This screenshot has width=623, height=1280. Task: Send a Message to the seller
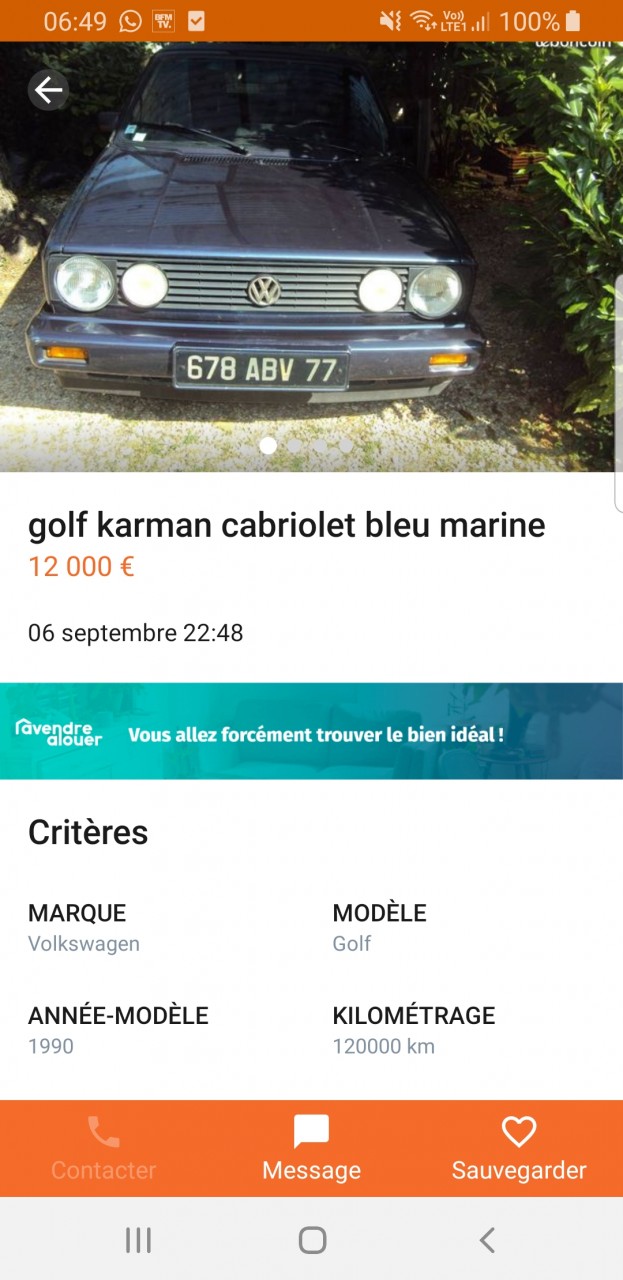[x=311, y=1149]
